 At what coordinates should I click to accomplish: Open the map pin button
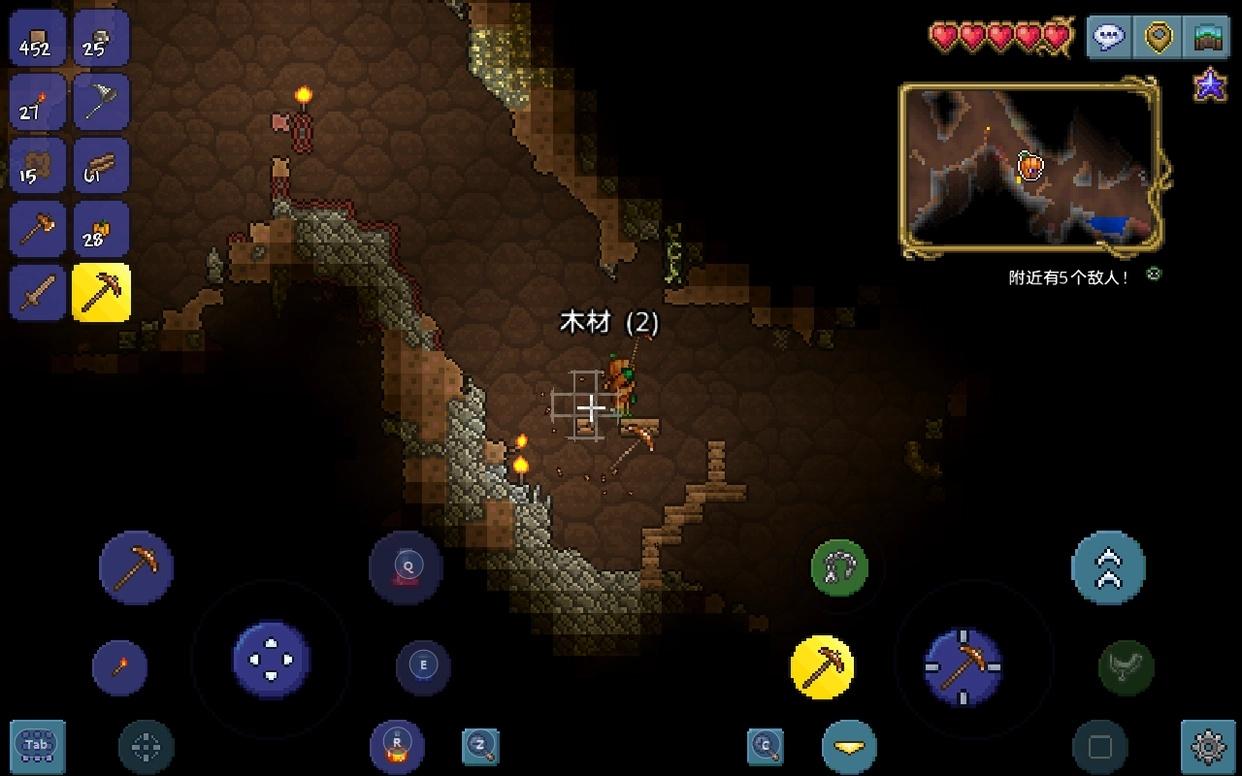1158,38
